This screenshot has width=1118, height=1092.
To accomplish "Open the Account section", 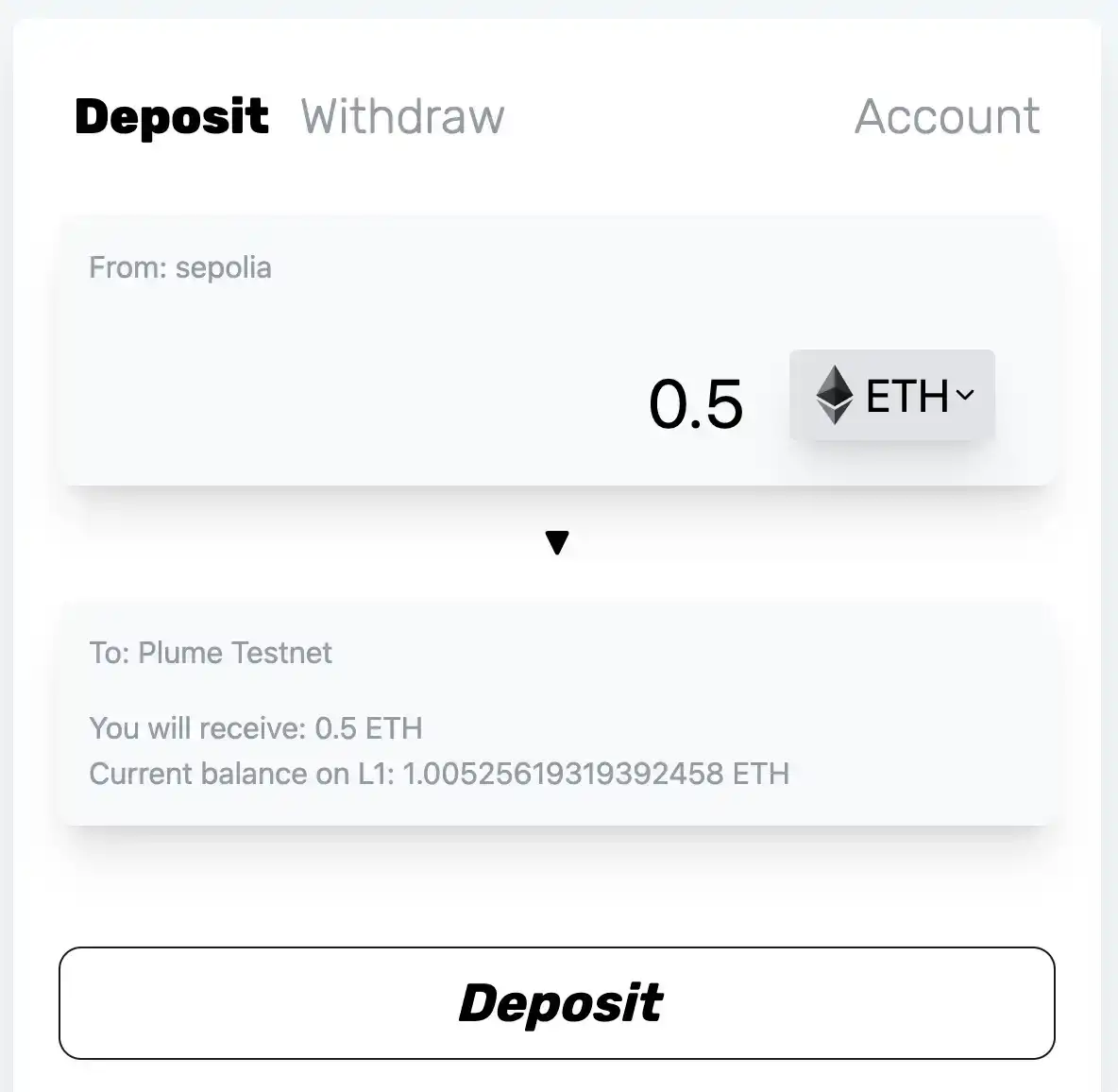I will (x=946, y=117).
